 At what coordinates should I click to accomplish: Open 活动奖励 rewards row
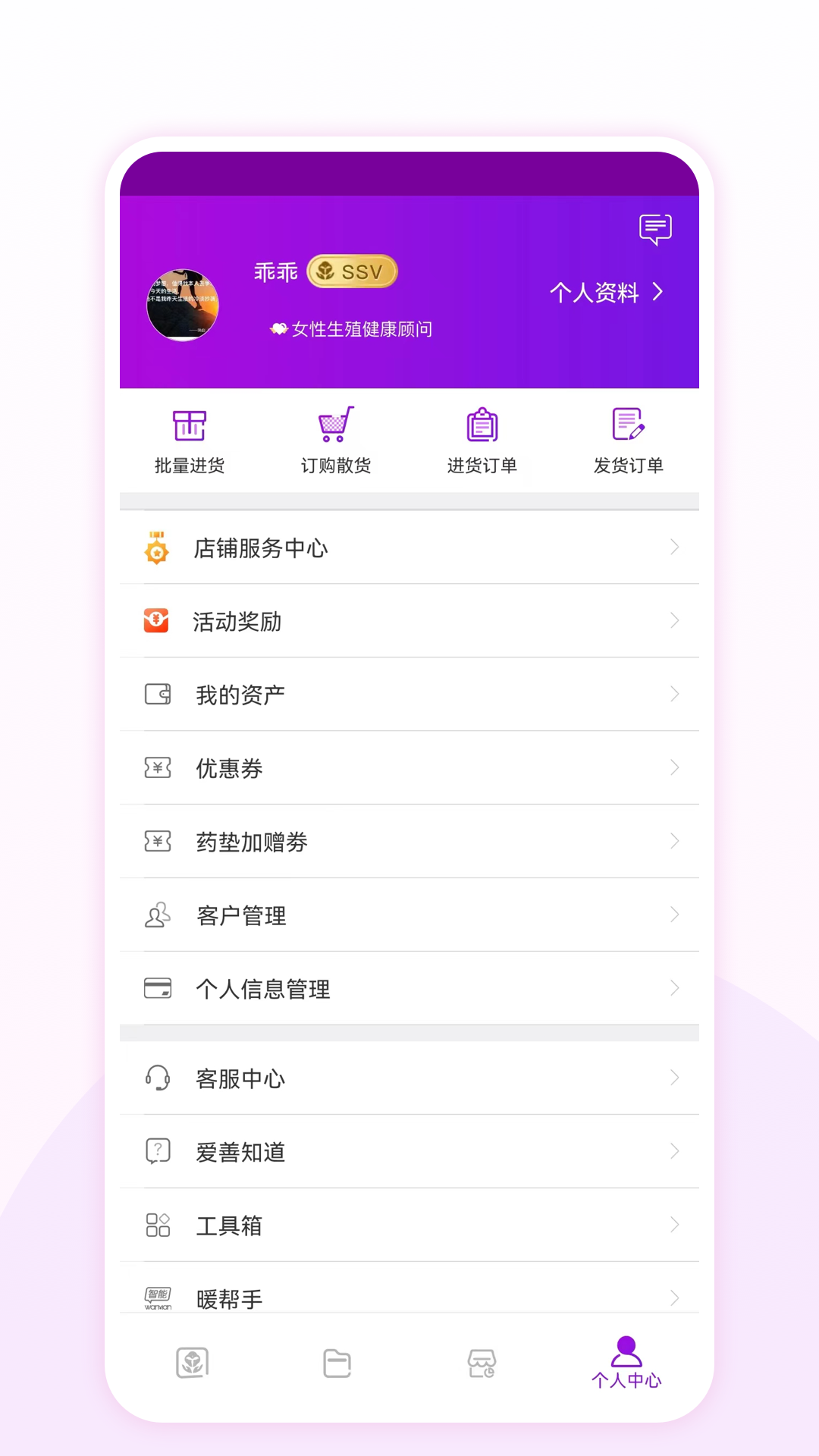coord(409,621)
